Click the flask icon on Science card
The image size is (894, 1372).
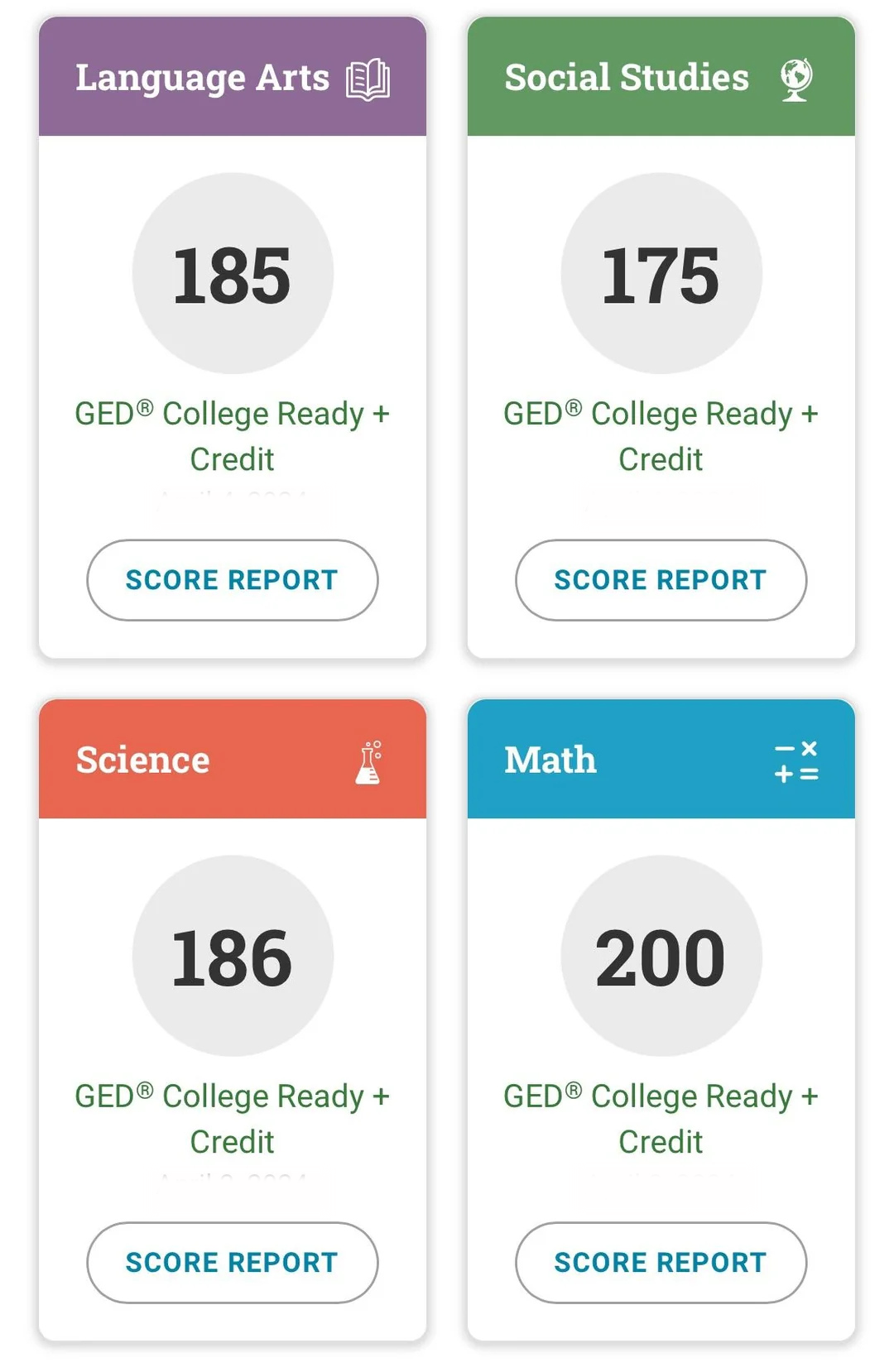(368, 761)
